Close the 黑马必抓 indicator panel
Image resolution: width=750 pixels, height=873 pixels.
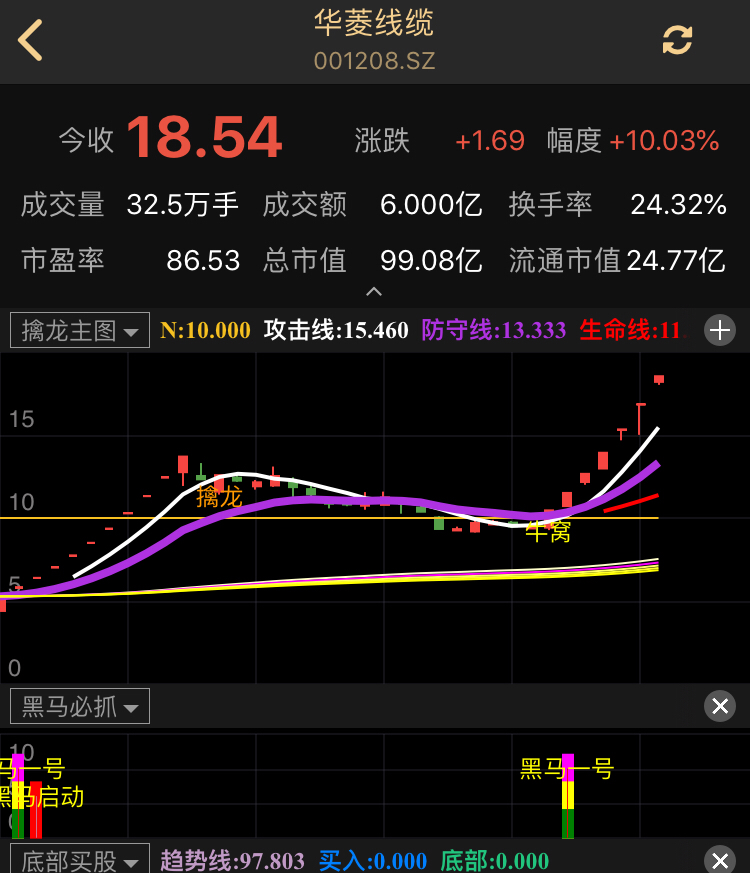click(x=719, y=707)
